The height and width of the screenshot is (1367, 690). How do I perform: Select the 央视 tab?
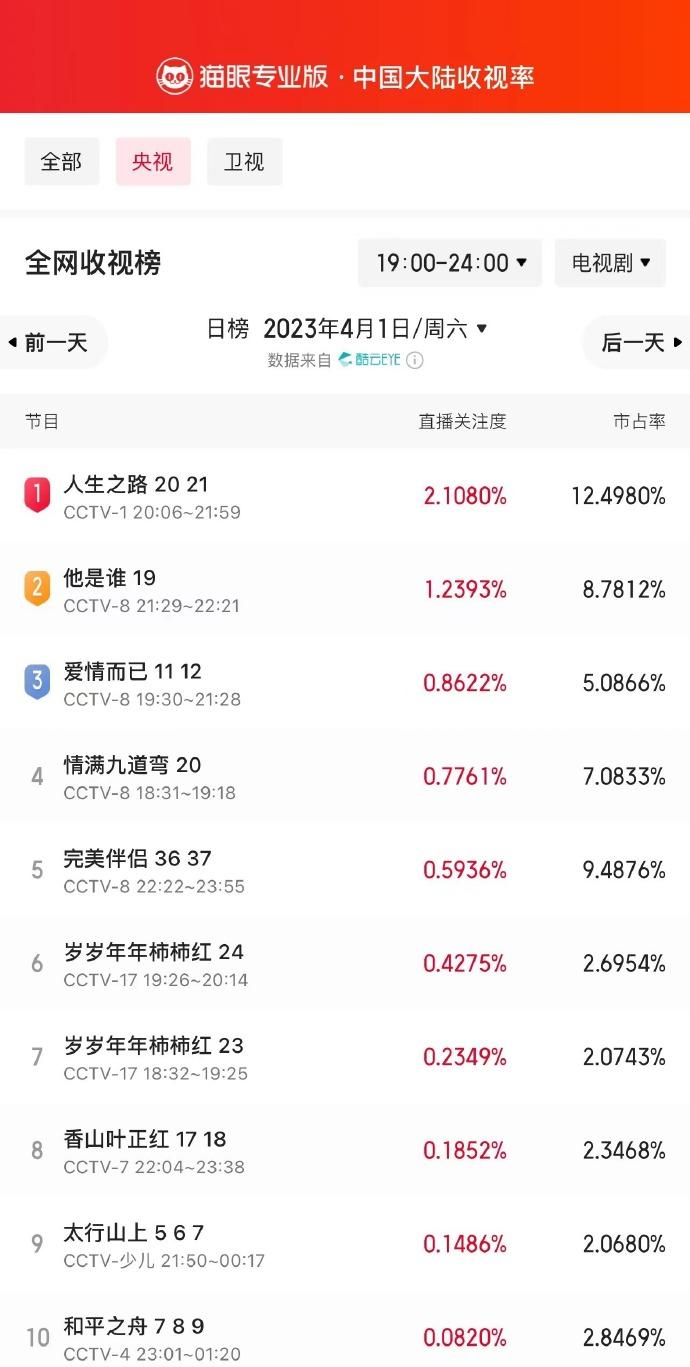[x=153, y=162]
